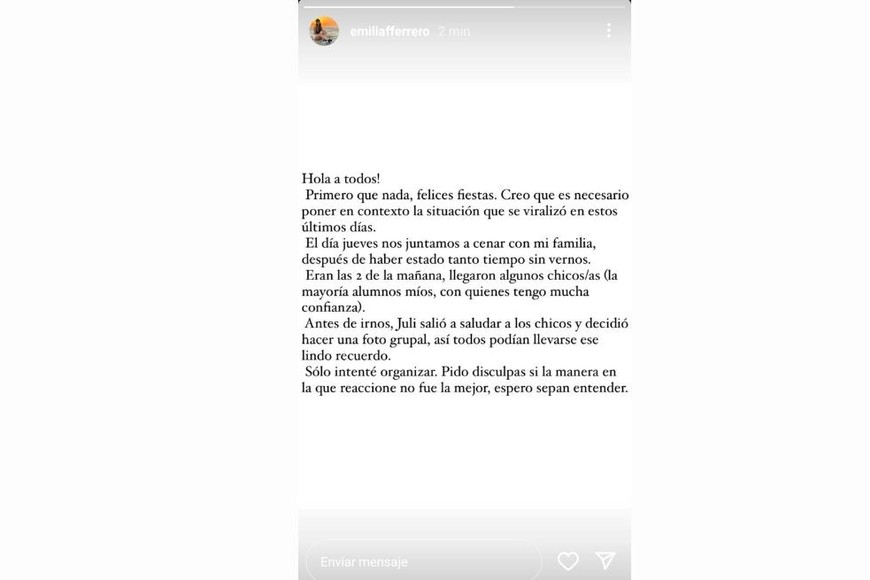870x580 pixels.
Task: Open the story's three-dot options menu
Action: coord(608,31)
